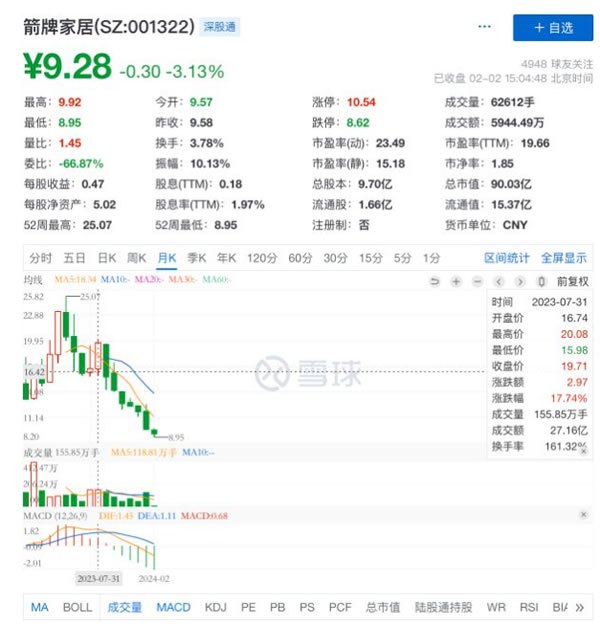Switch to the 60分 chart
This screenshot has height=624, width=600.
pyautogui.click(x=300, y=257)
